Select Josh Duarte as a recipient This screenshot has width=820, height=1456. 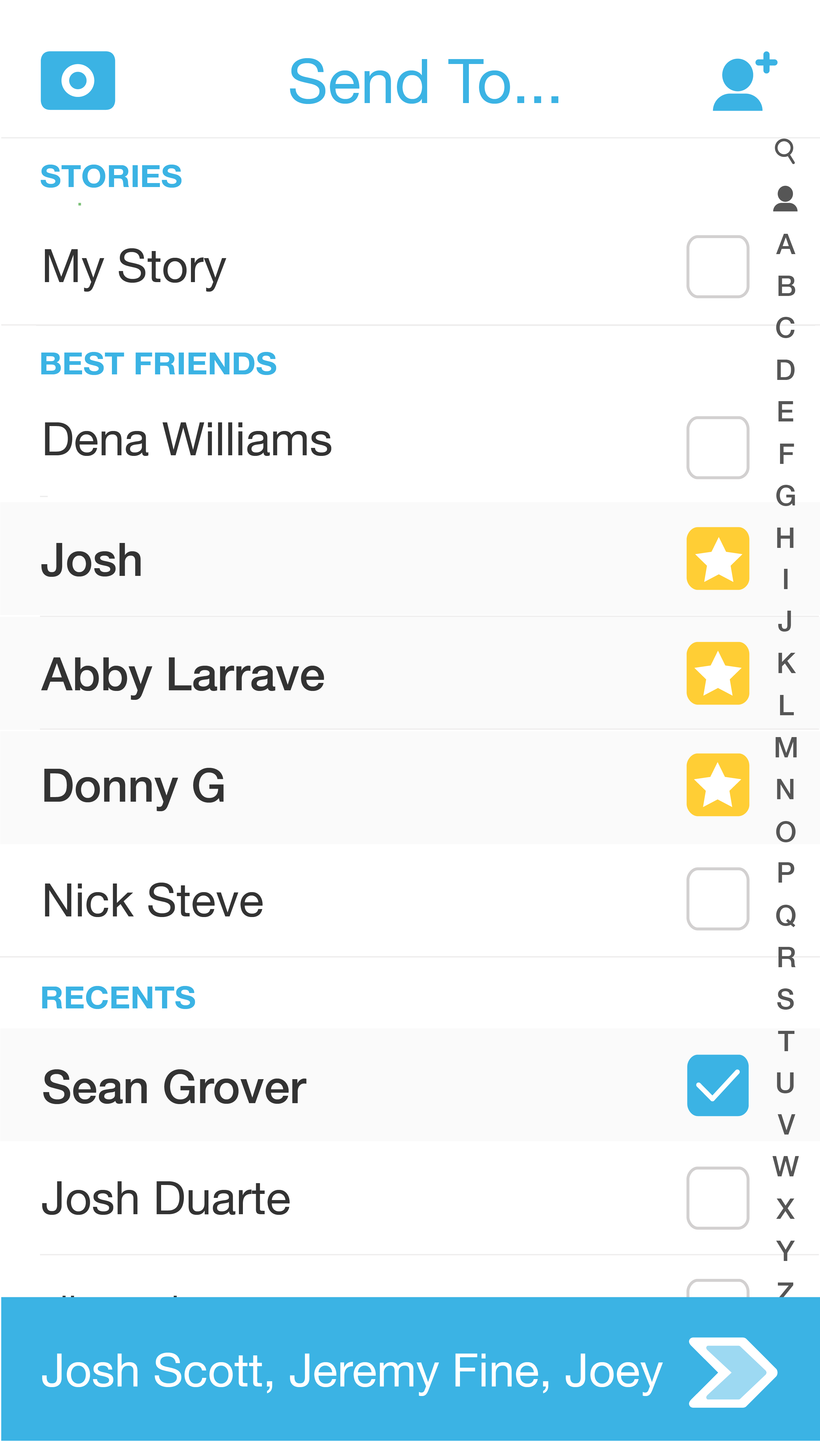(718, 1198)
